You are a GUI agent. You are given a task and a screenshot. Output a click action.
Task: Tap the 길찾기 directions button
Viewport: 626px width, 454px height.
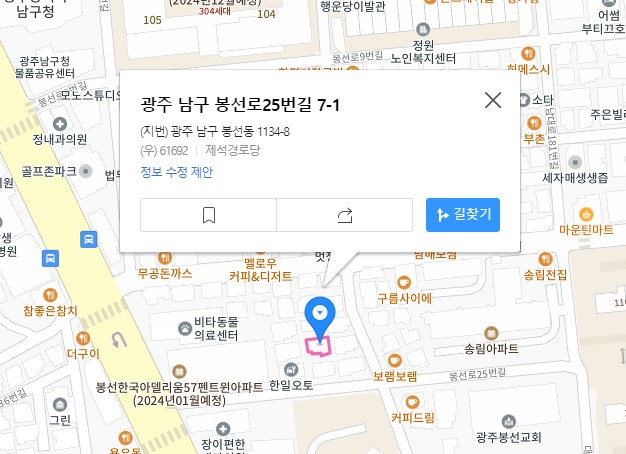tap(465, 214)
